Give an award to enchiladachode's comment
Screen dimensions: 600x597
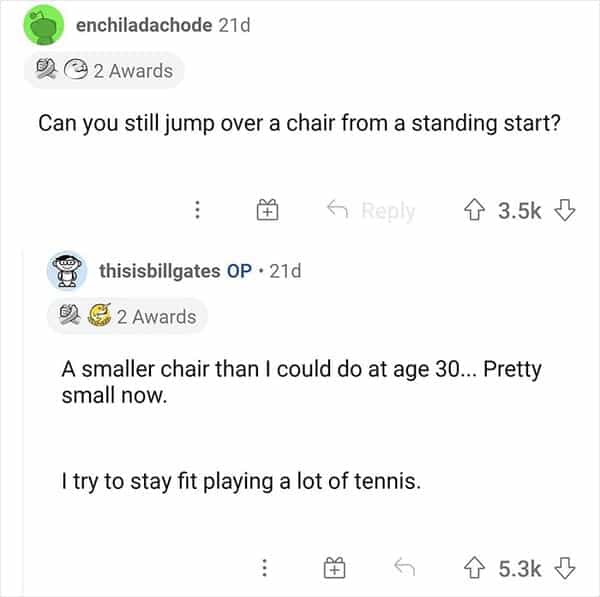coord(267,210)
